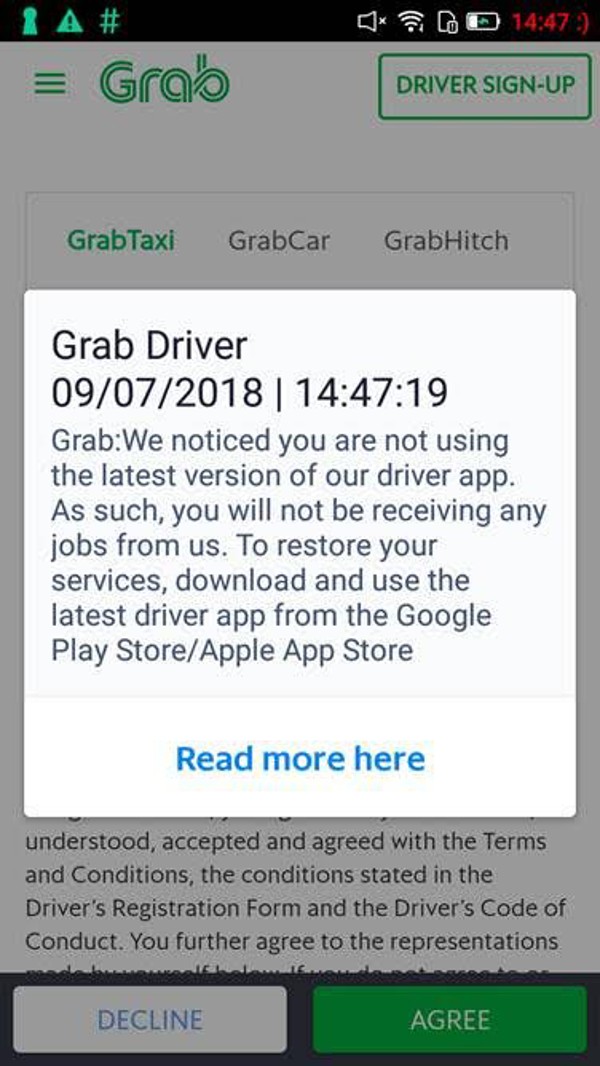Decline the terms and conditions
Screen dimensions: 600x1066
point(149,1020)
